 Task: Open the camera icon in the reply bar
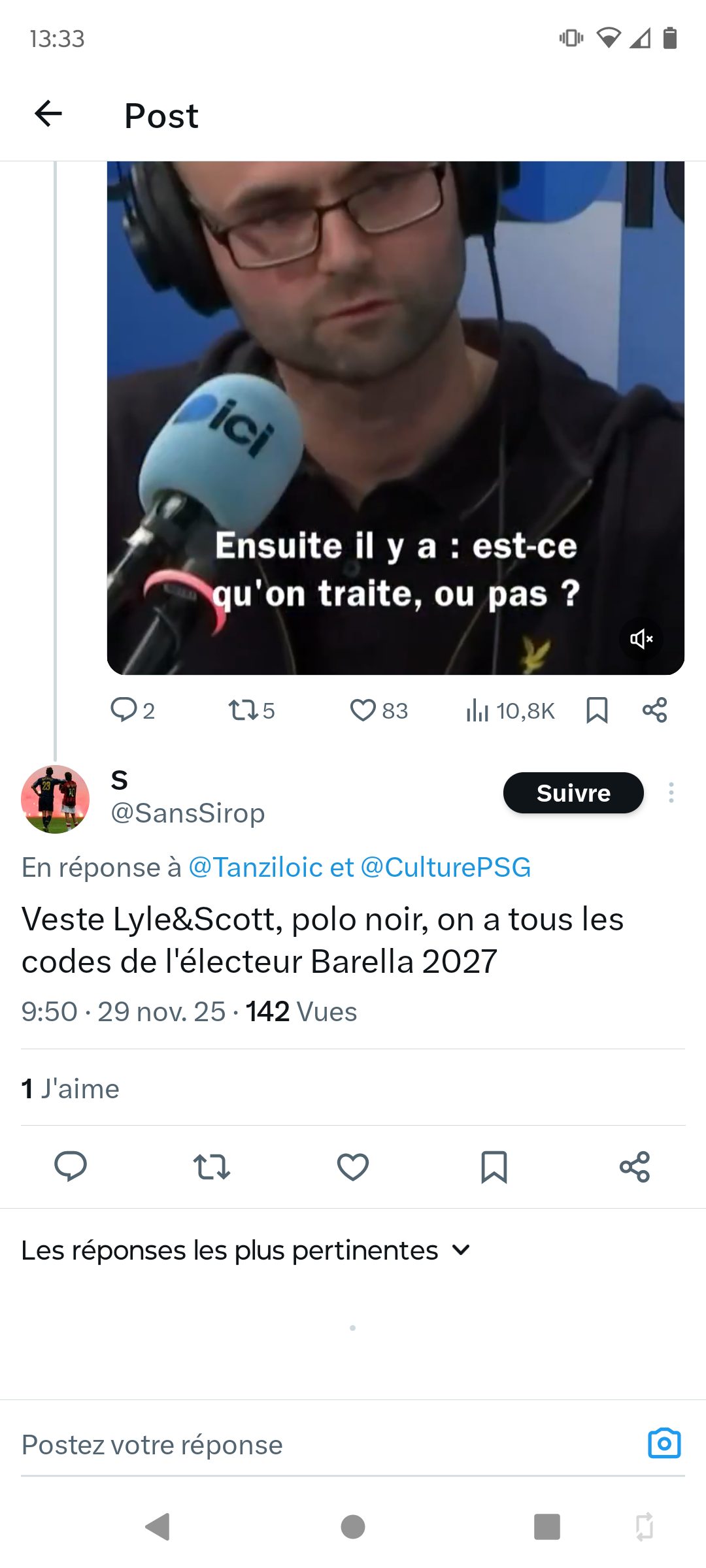coord(664,1443)
